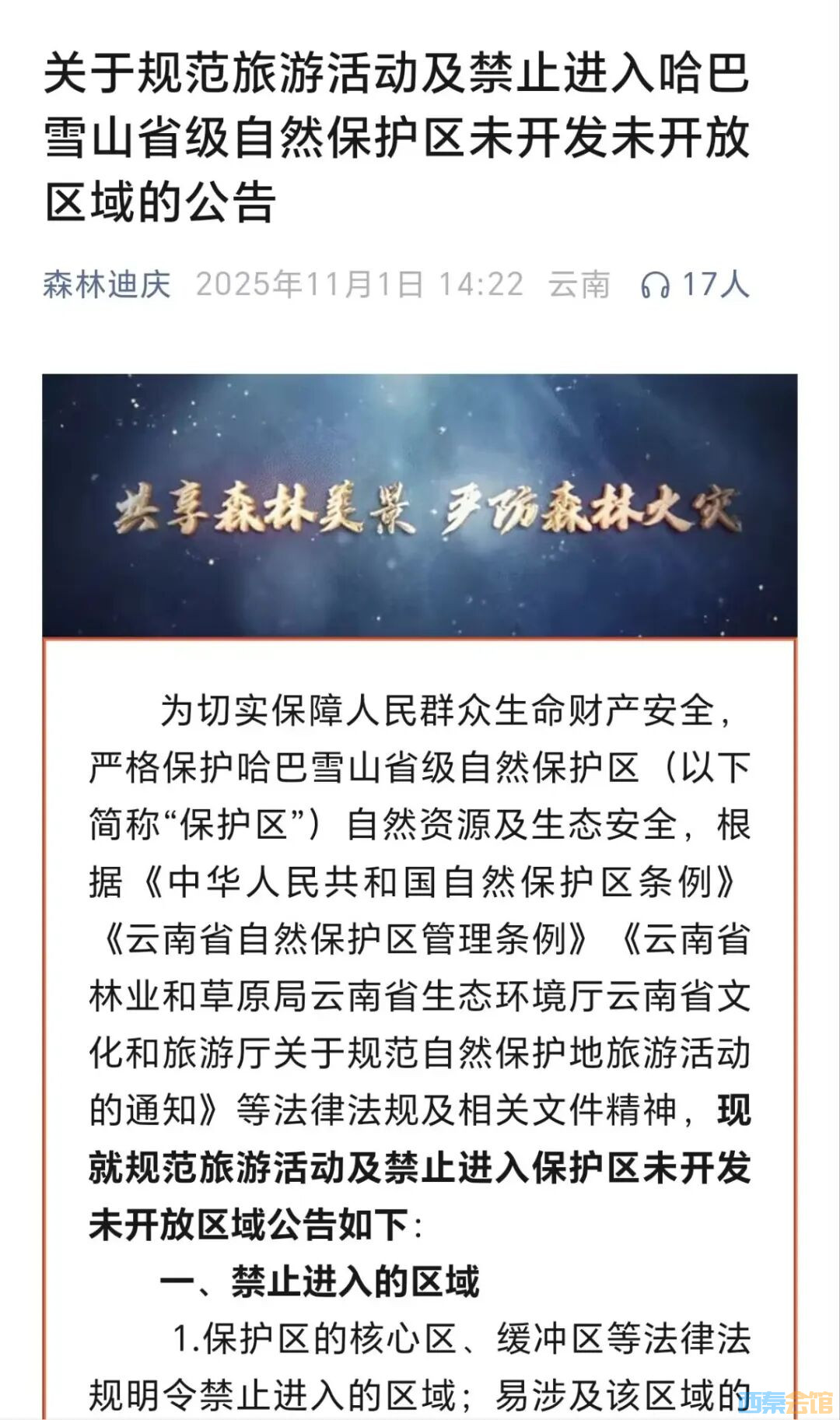840x1420 pixels.
Task: Open the forest fire prevention banner image
Action: click(x=420, y=506)
